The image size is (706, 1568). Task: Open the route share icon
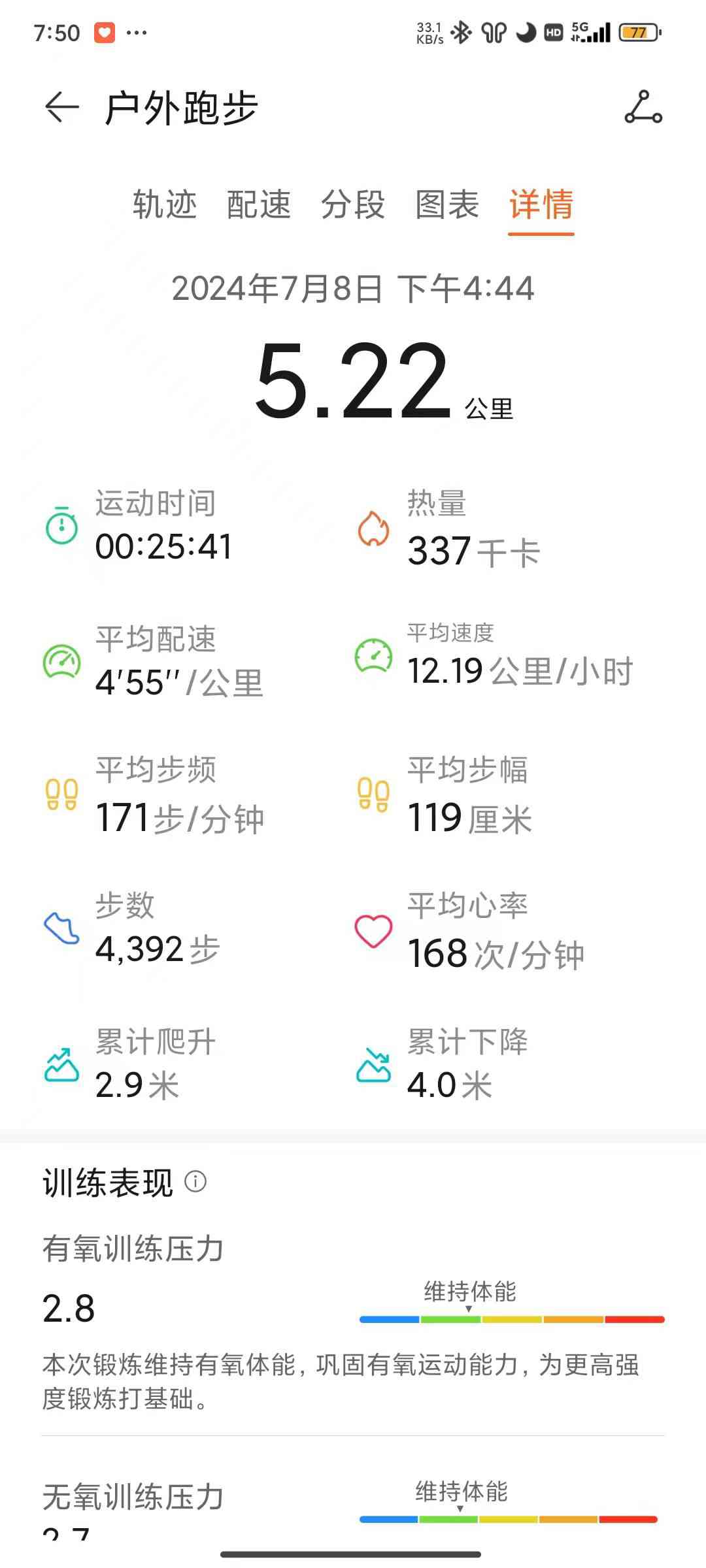pyautogui.click(x=643, y=107)
